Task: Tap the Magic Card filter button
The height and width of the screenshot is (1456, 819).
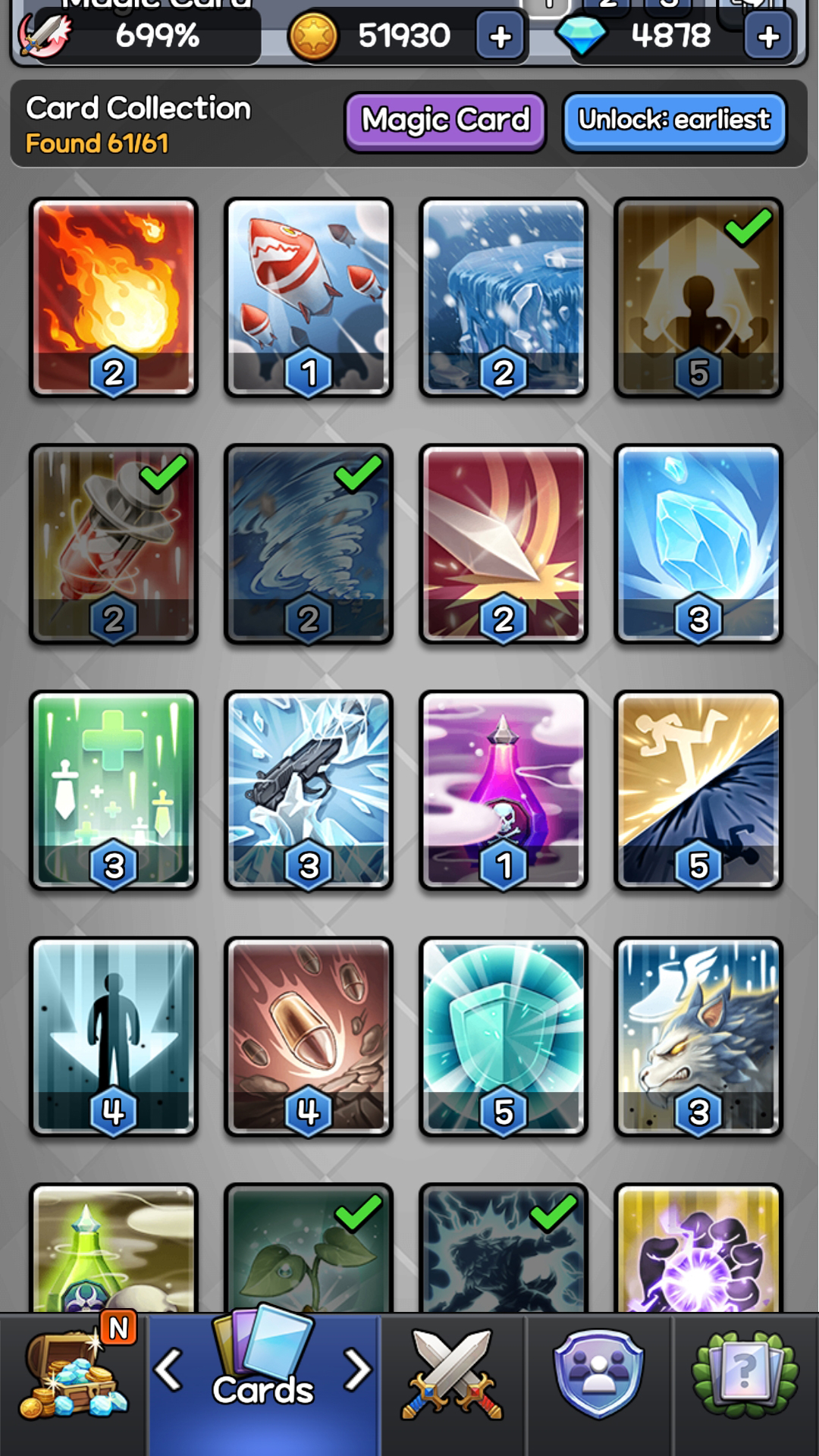Action: 445,121
